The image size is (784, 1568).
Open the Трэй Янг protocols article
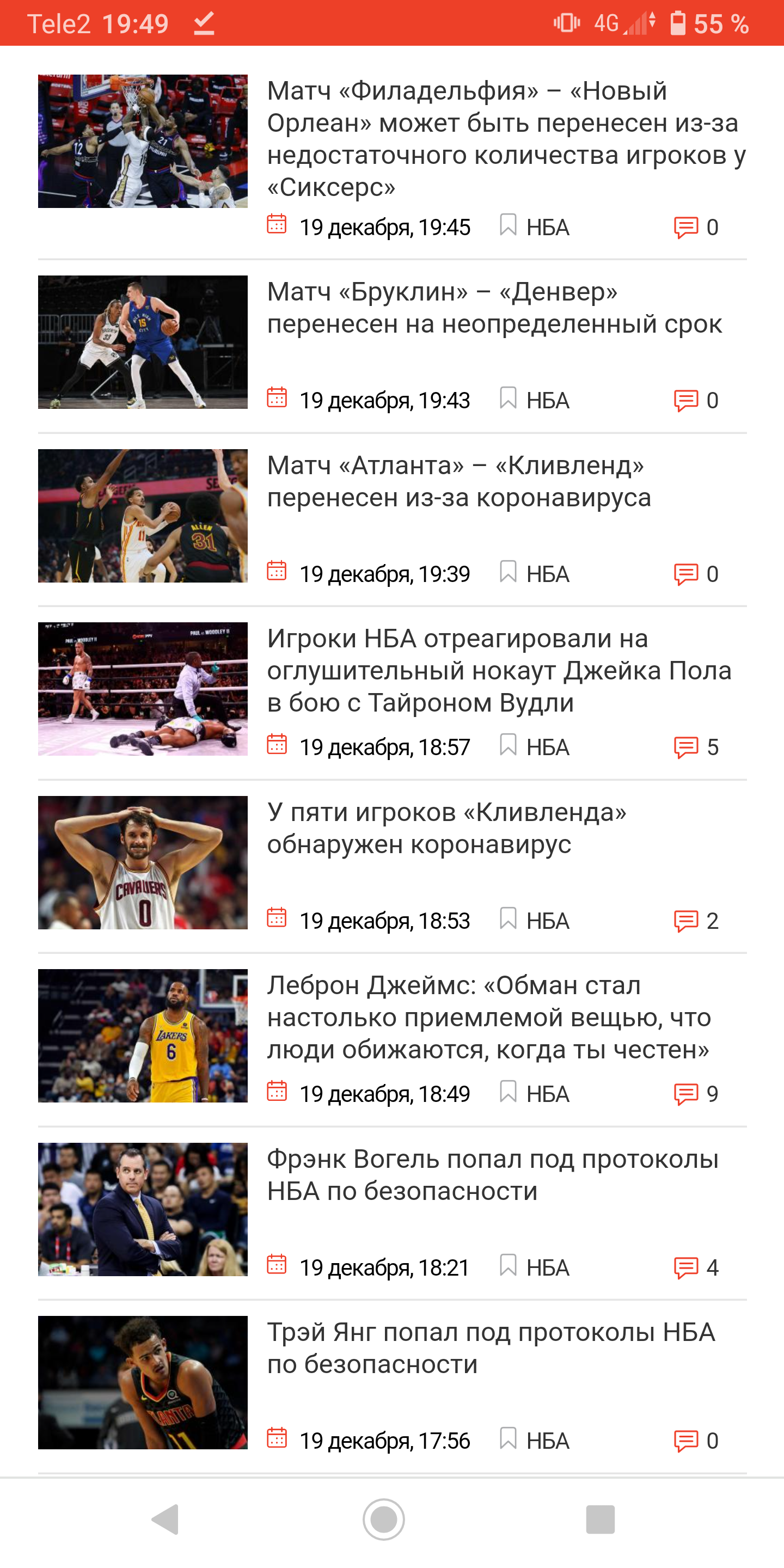[x=491, y=1347]
